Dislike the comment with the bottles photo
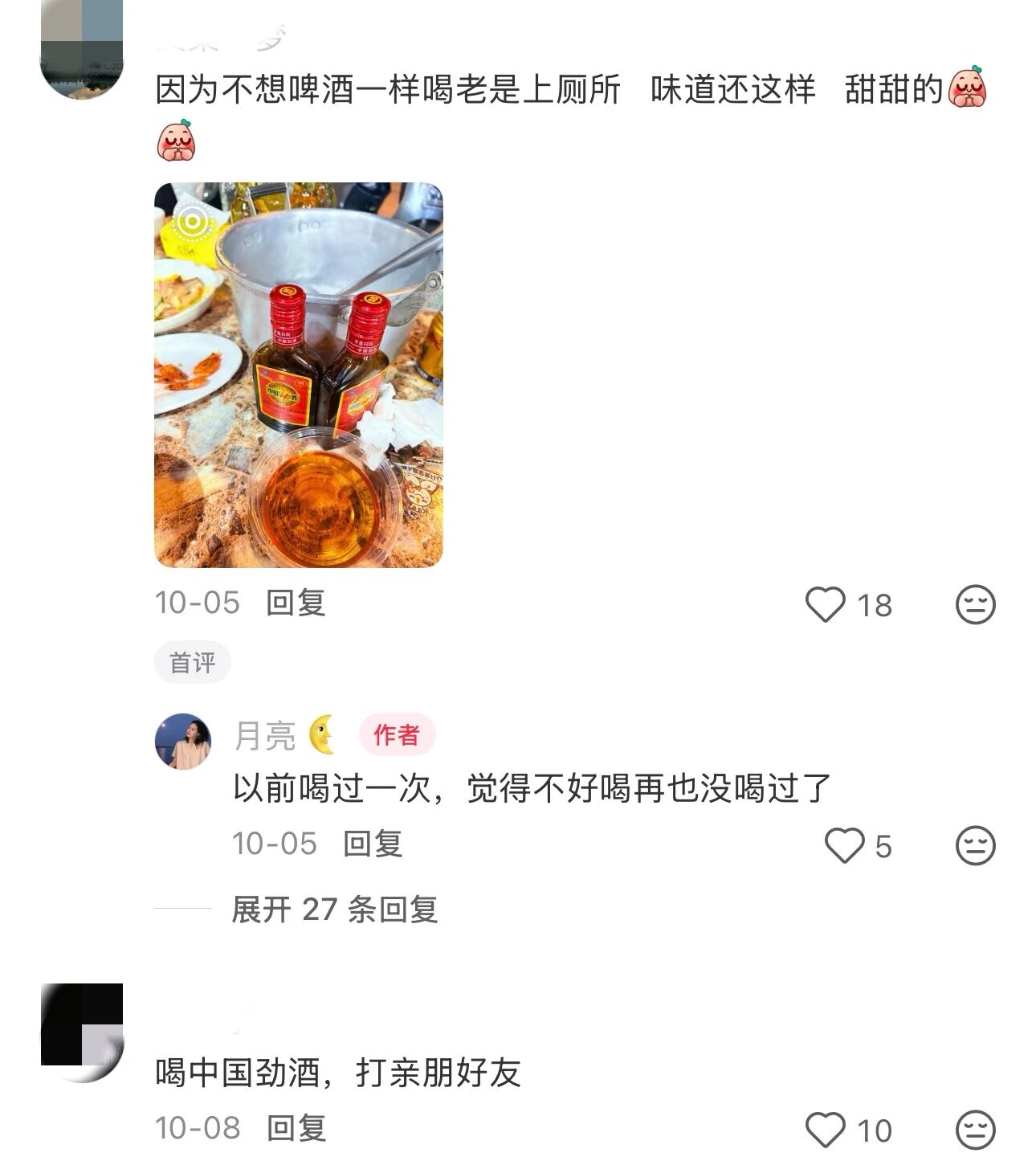The image size is (1036, 1157). [975, 604]
